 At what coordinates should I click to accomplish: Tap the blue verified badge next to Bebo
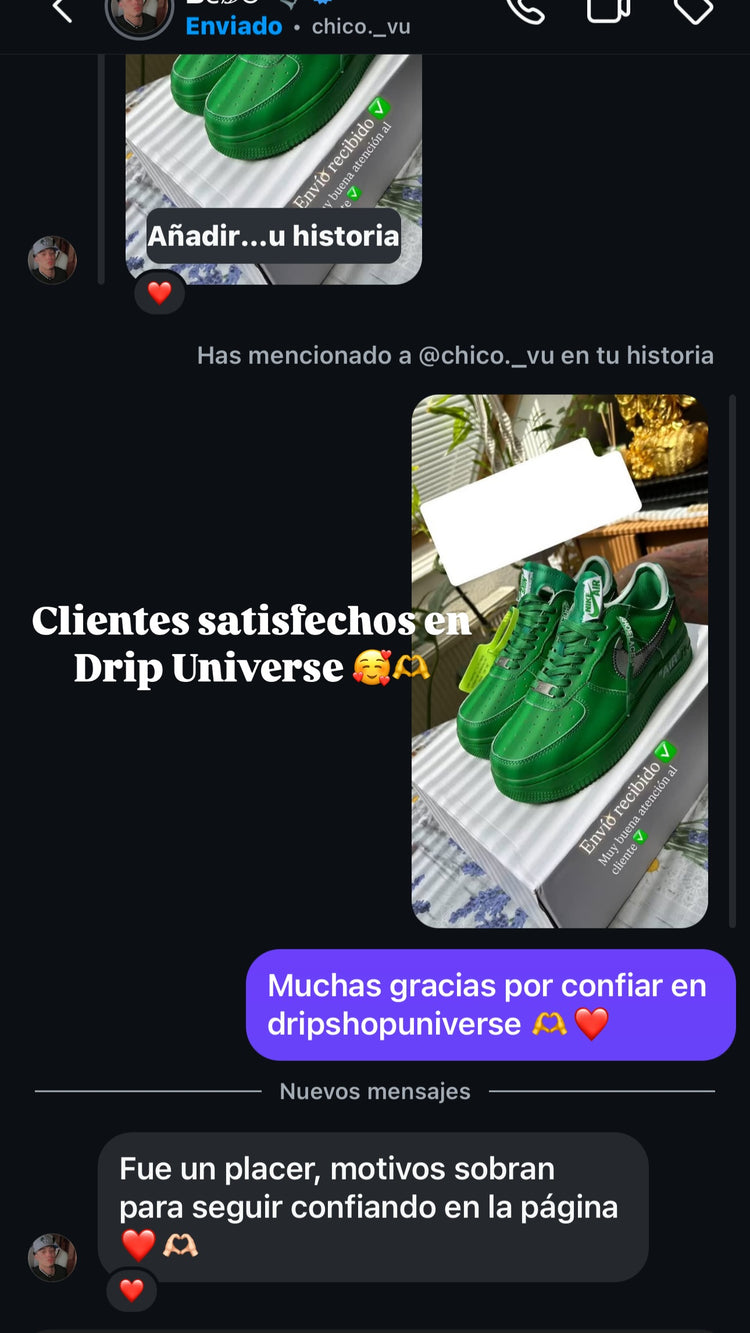tap(322, 5)
